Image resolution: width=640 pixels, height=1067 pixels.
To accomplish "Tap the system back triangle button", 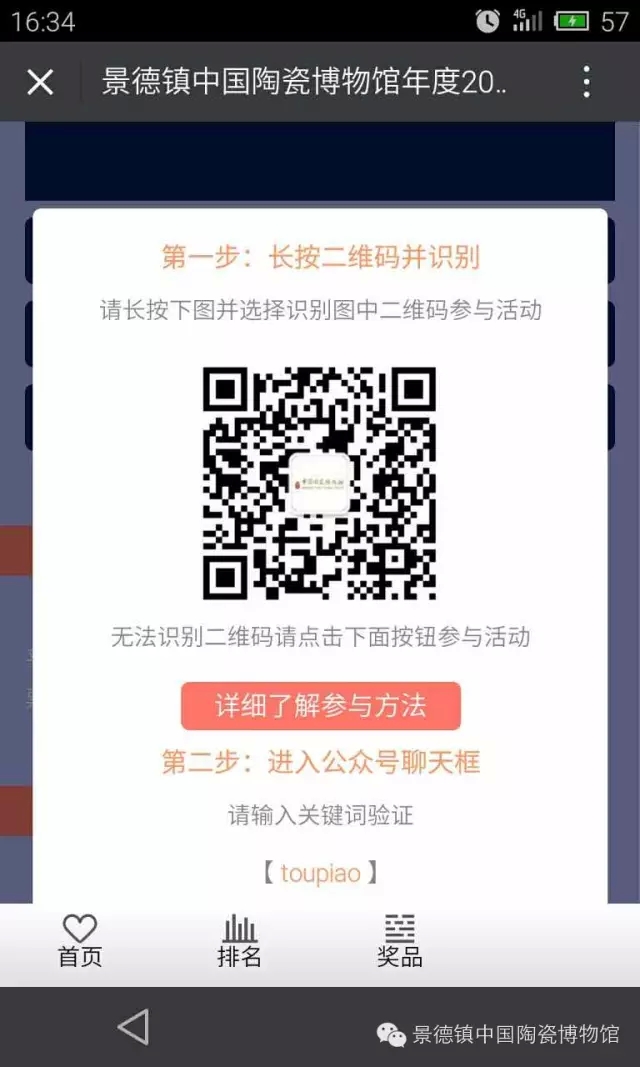I will (x=133, y=1027).
